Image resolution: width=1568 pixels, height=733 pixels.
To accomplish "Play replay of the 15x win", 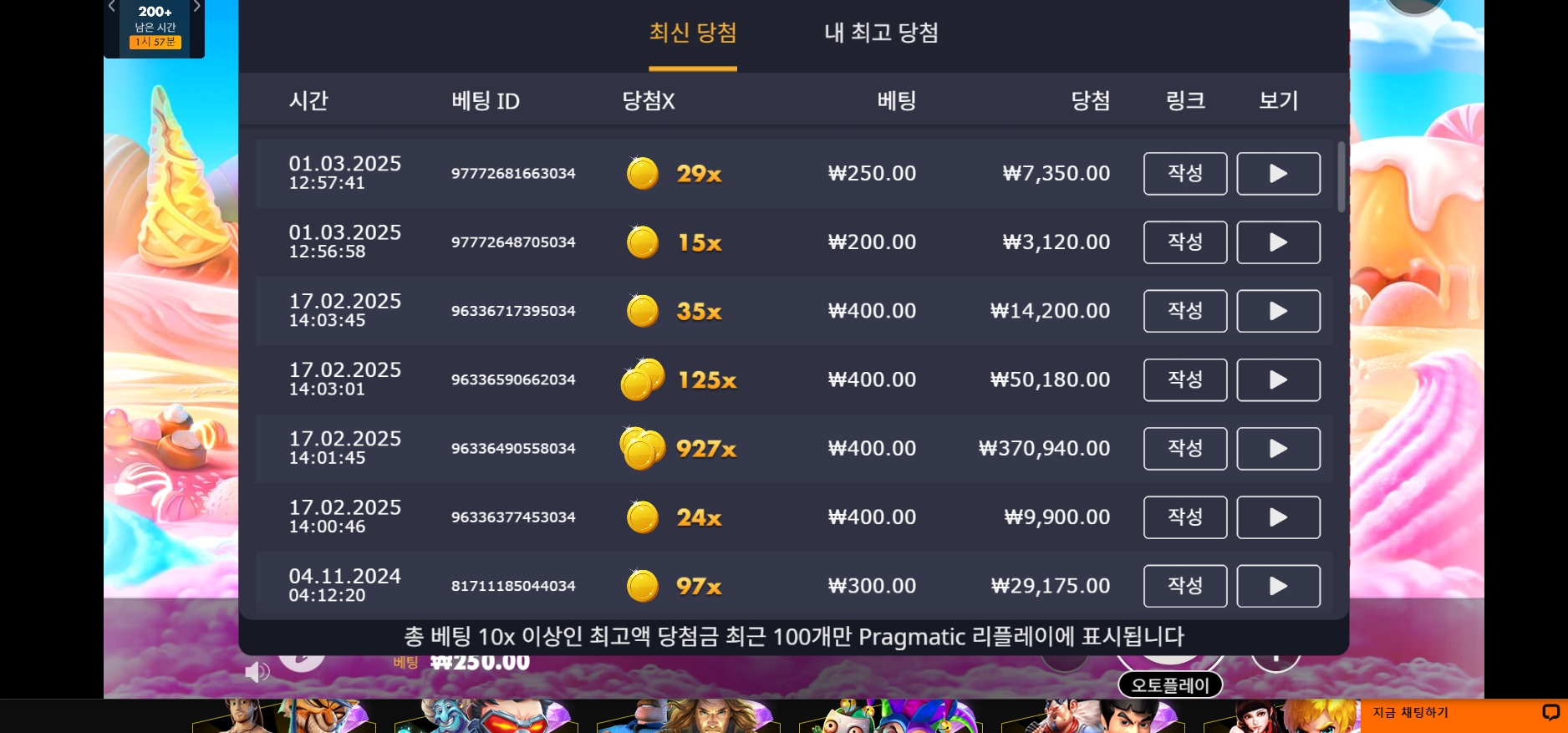I will [1278, 242].
